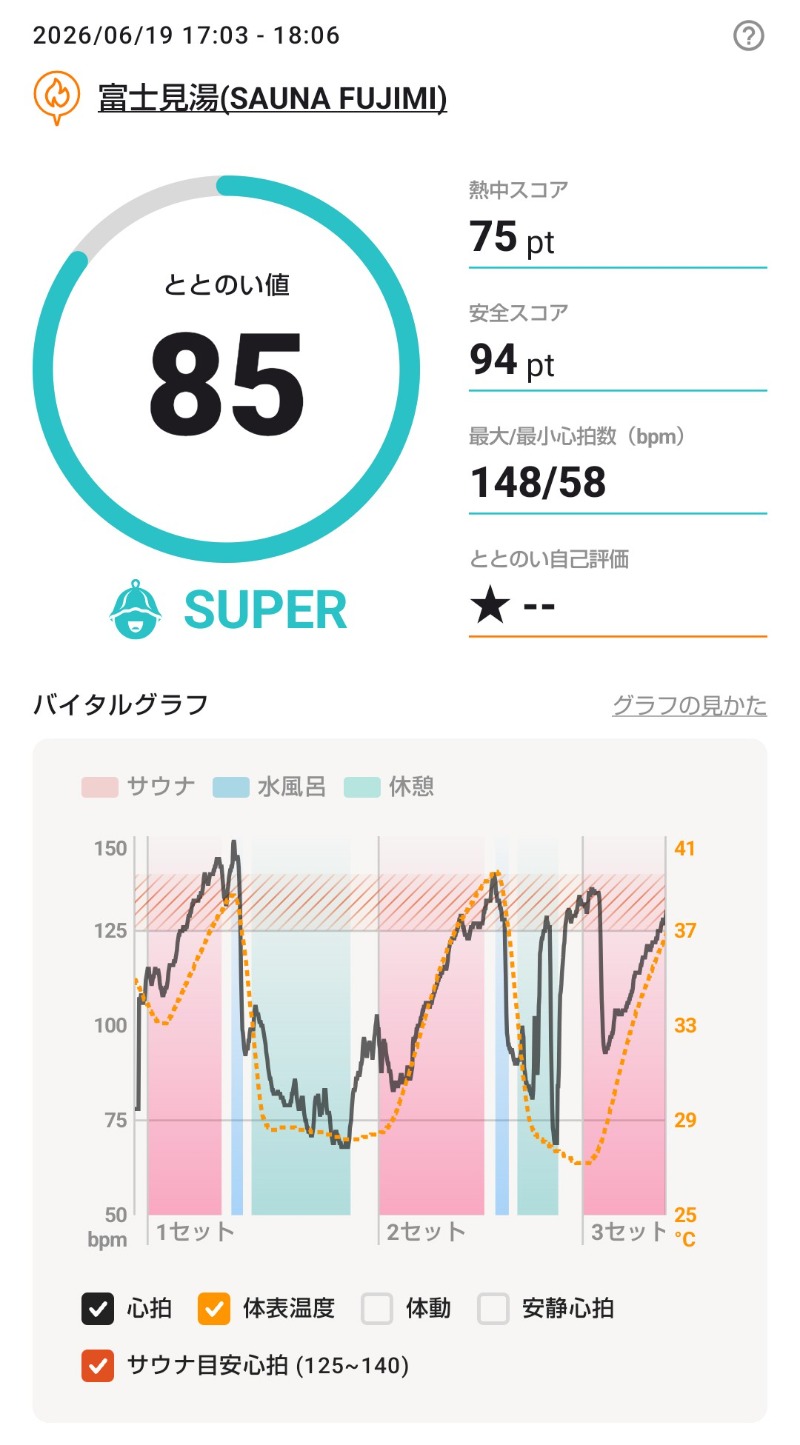Uncheck the 心拍 checkbox

(97, 1307)
